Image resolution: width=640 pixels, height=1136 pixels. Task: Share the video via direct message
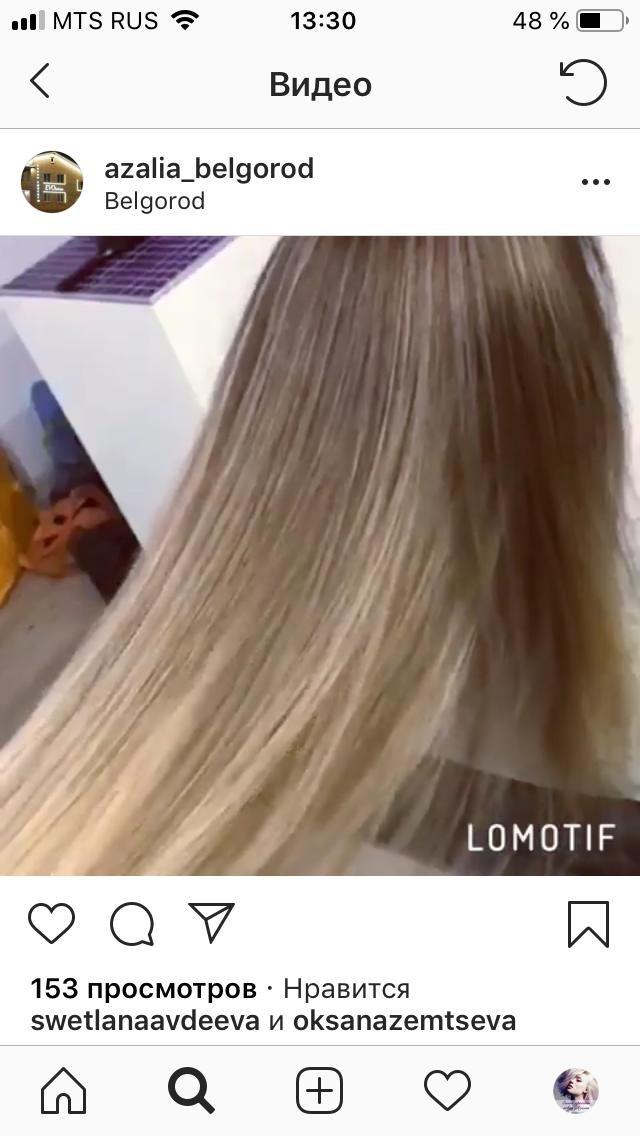[212, 922]
